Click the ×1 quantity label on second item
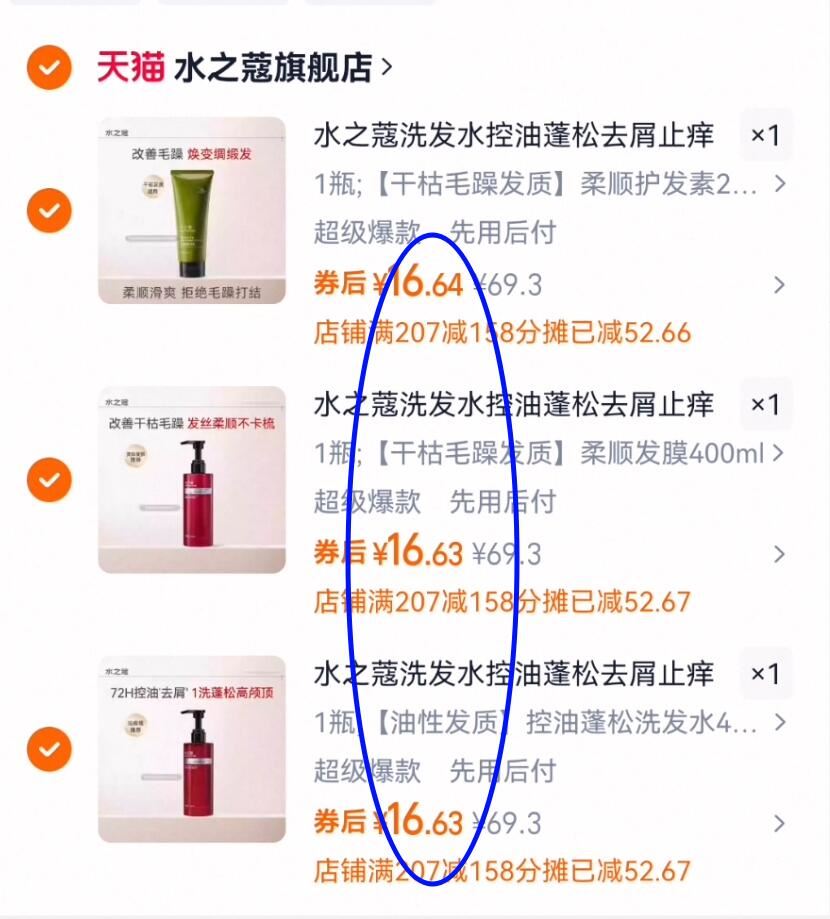This screenshot has height=919, width=830. point(765,405)
